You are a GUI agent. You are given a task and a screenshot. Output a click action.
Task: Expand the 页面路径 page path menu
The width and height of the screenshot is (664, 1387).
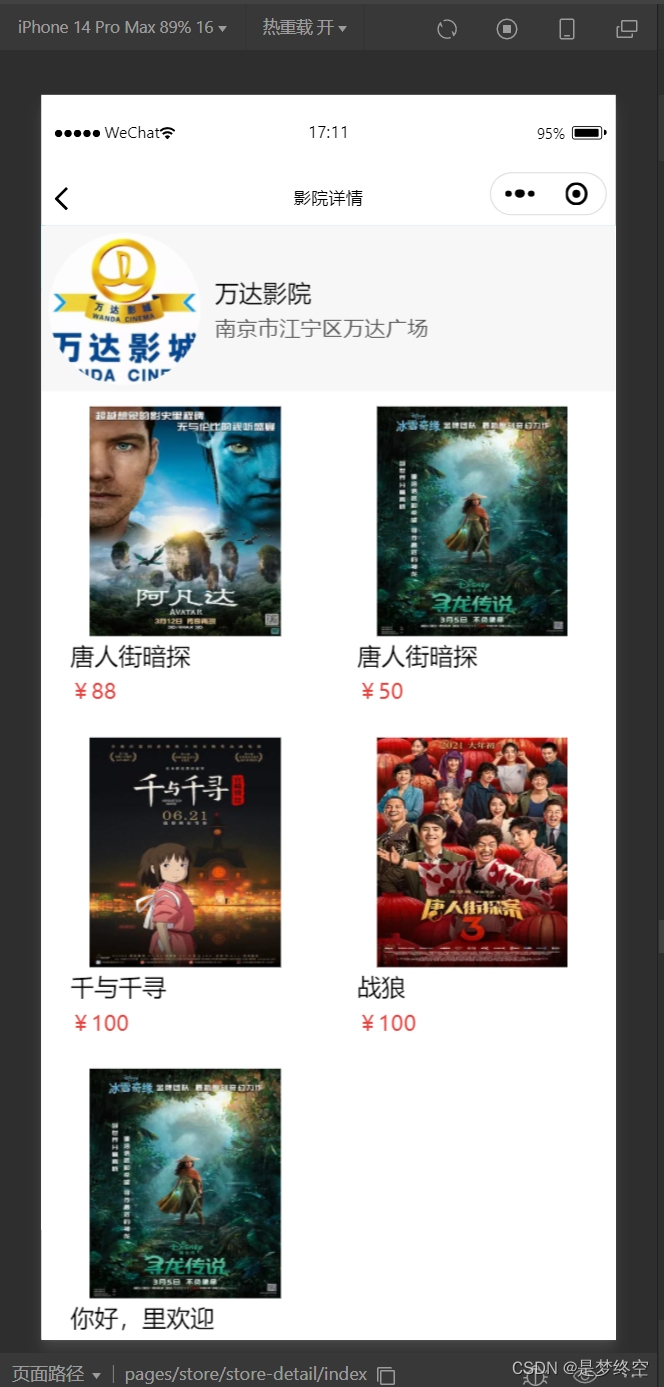[56, 1374]
